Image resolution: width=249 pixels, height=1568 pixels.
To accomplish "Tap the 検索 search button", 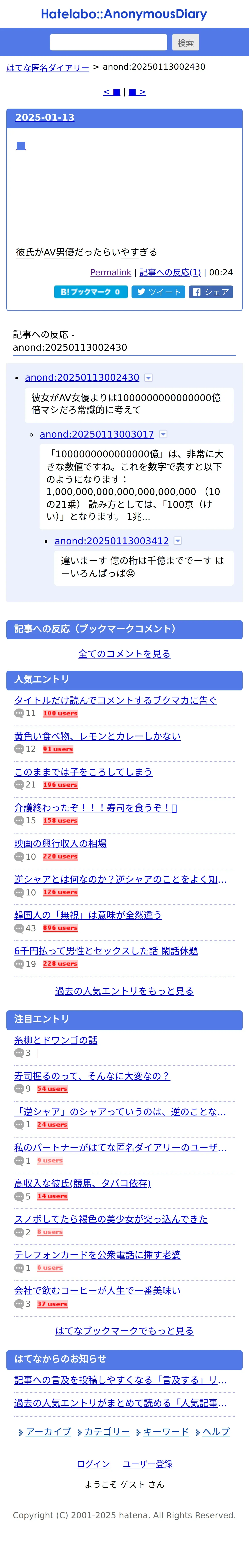I will (186, 42).
